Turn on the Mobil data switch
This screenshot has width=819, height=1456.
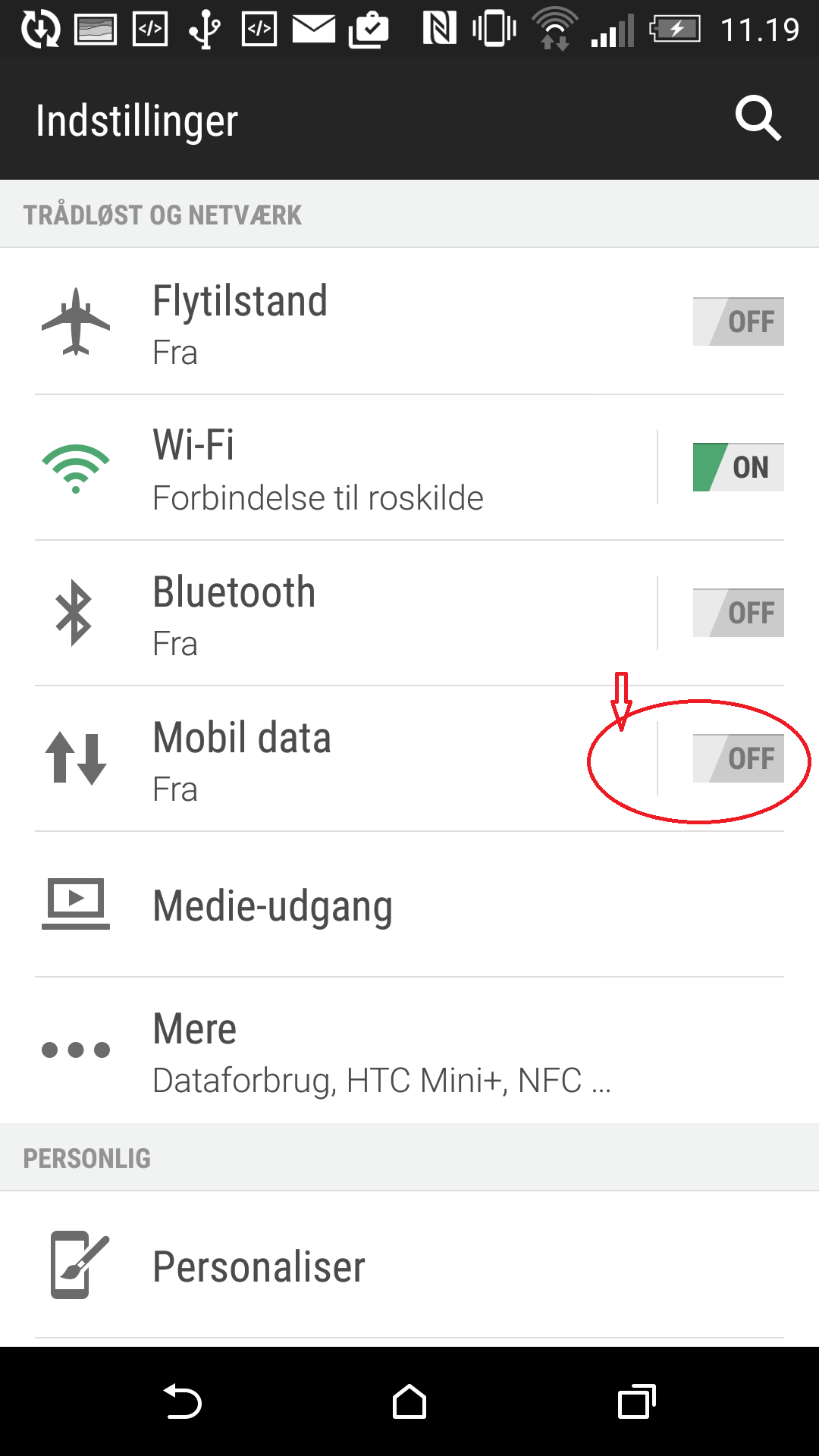click(738, 758)
